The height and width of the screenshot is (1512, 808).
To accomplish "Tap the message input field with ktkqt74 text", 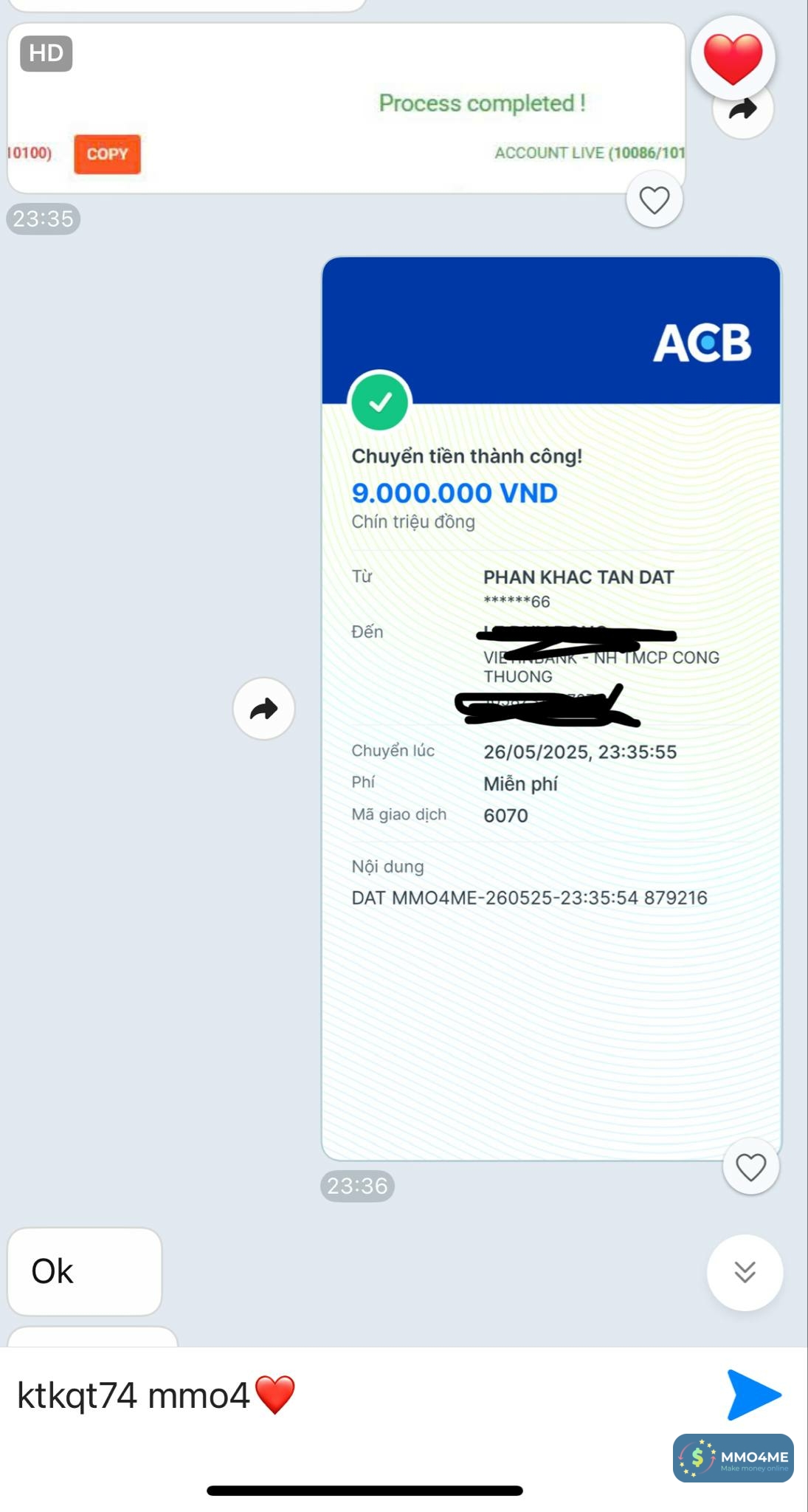I will point(354,1395).
